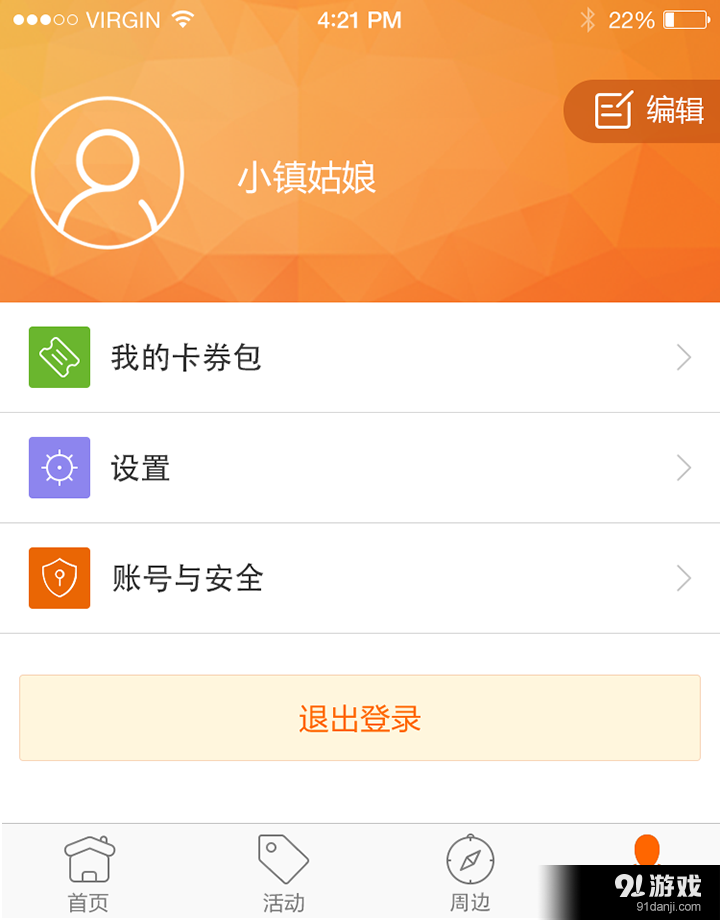The width and height of the screenshot is (720, 920).
Task: Open the 周边 compass icon in bottom bar
Action: pyautogui.click(x=470, y=858)
